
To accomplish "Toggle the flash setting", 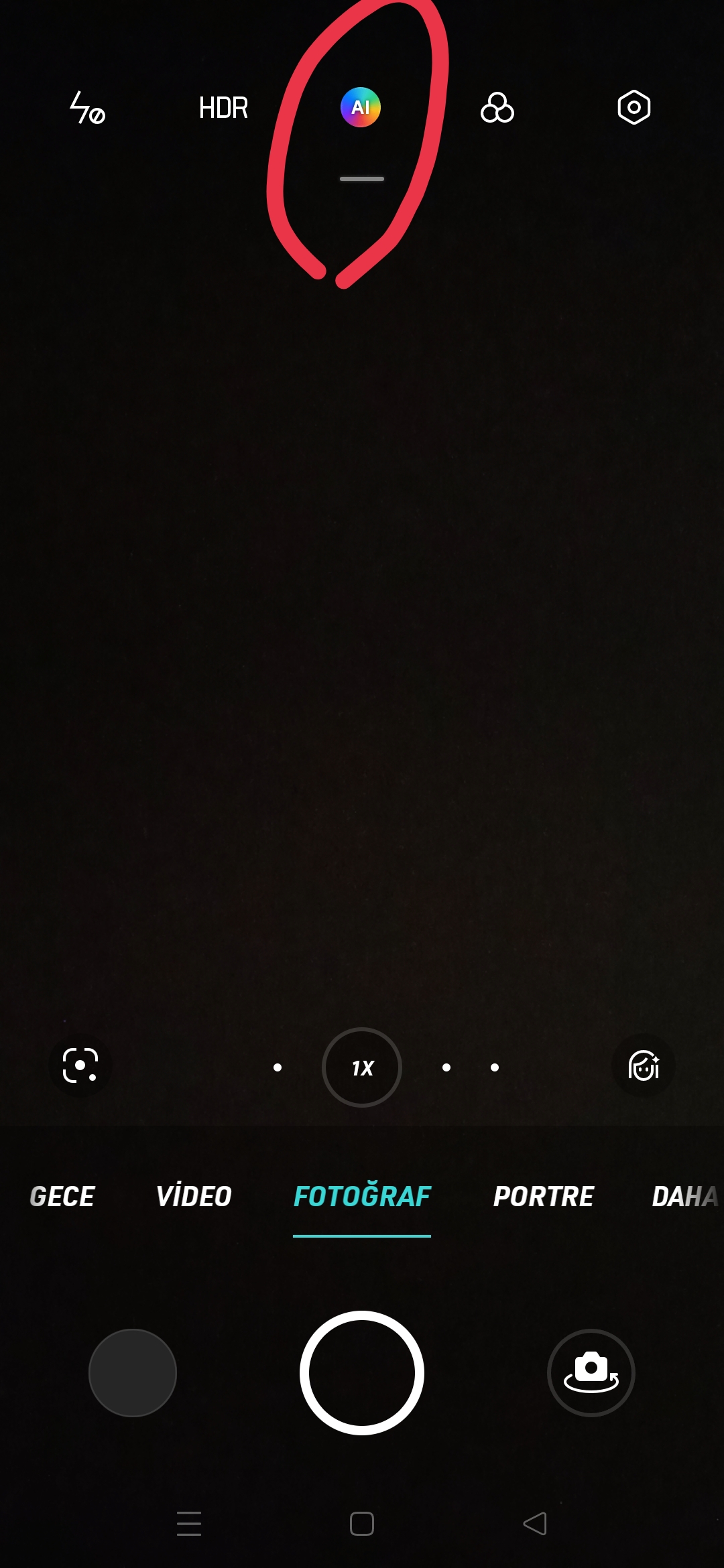I will pyautogui.click(x=88, y=108).
